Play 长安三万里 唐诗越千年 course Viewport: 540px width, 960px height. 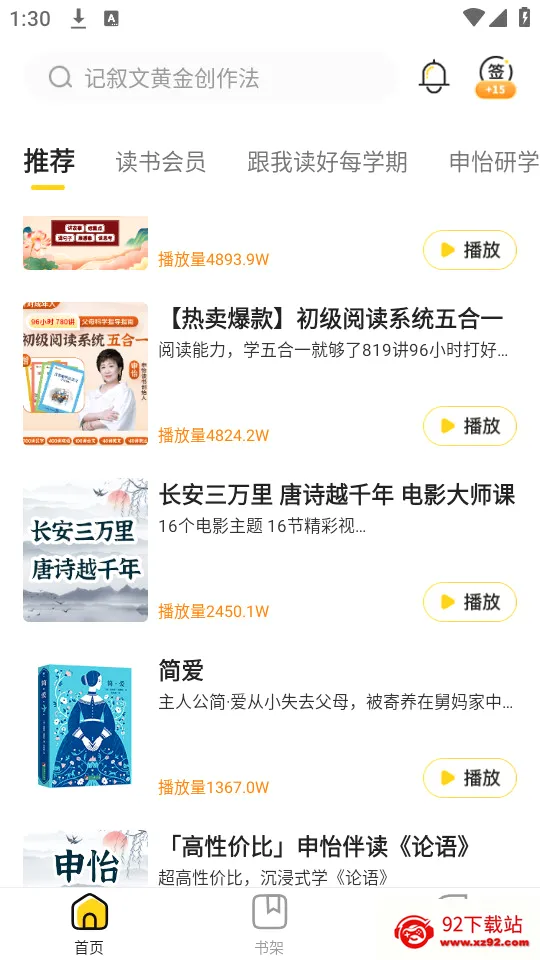click(470, 602)
